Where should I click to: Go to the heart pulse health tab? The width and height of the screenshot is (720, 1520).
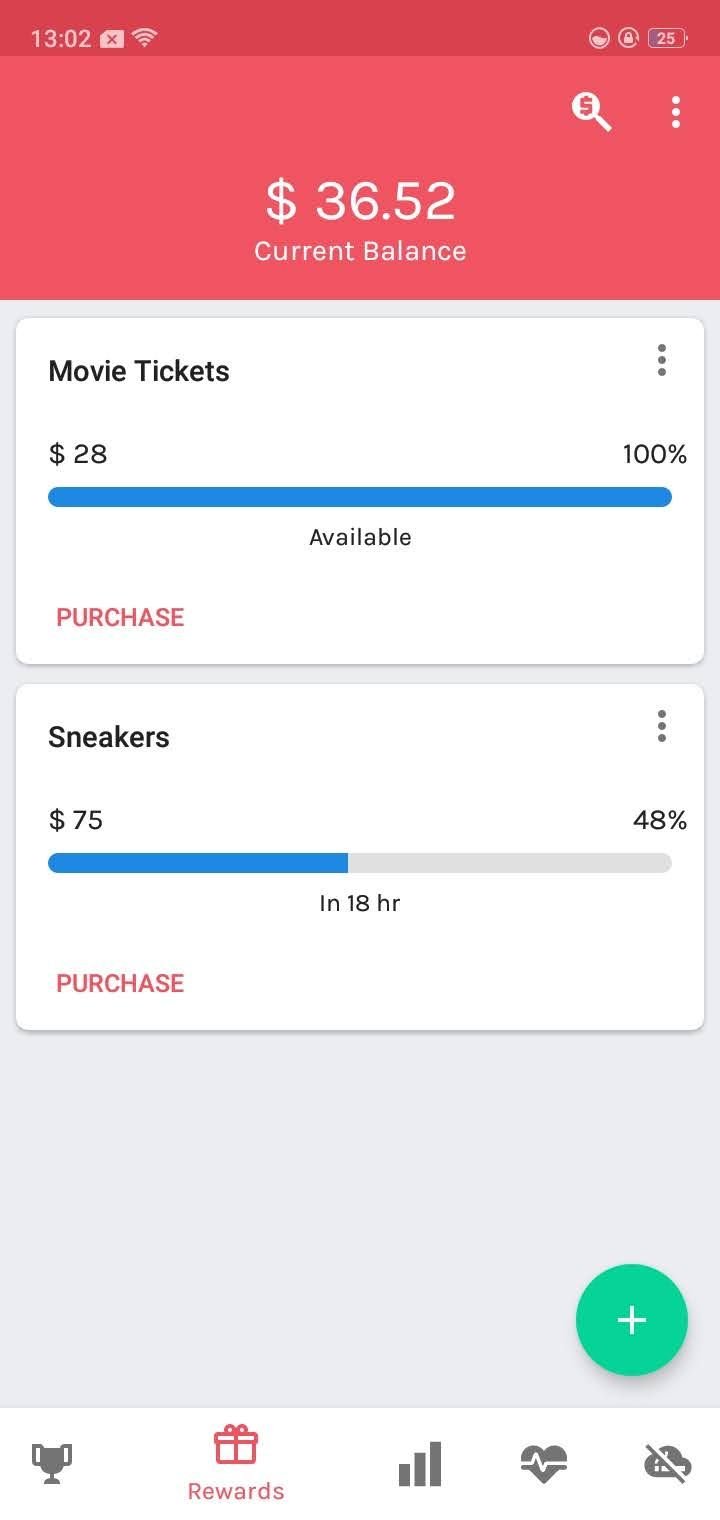coord(544,1464)
